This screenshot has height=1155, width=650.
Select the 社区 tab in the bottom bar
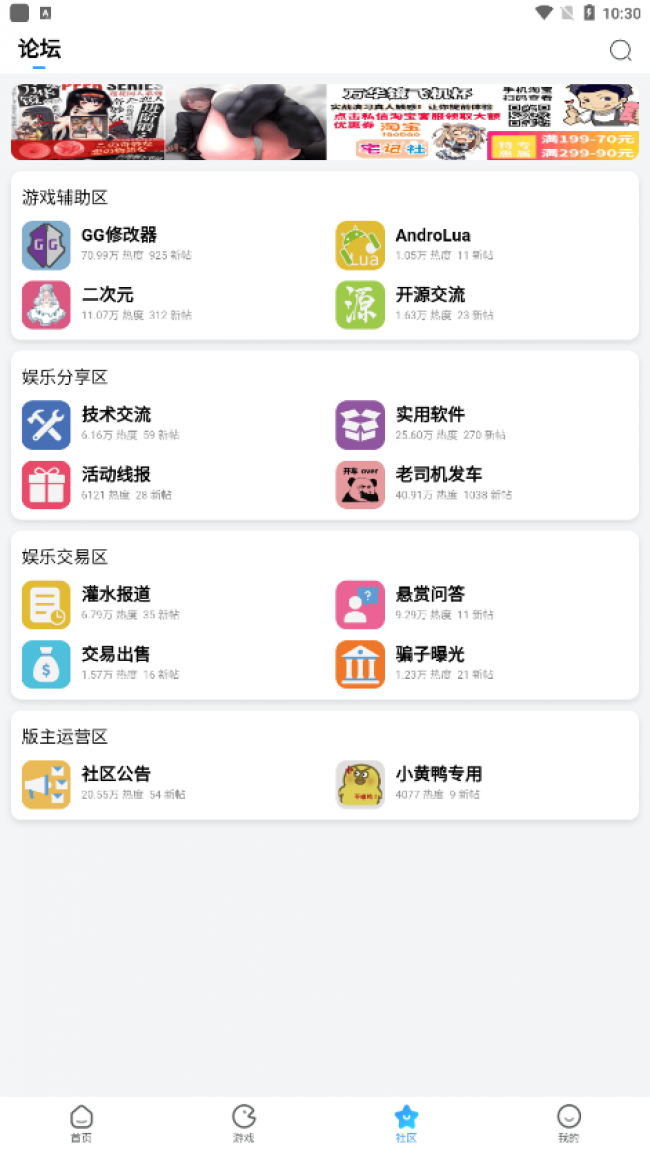click(x=406, y=1123)
